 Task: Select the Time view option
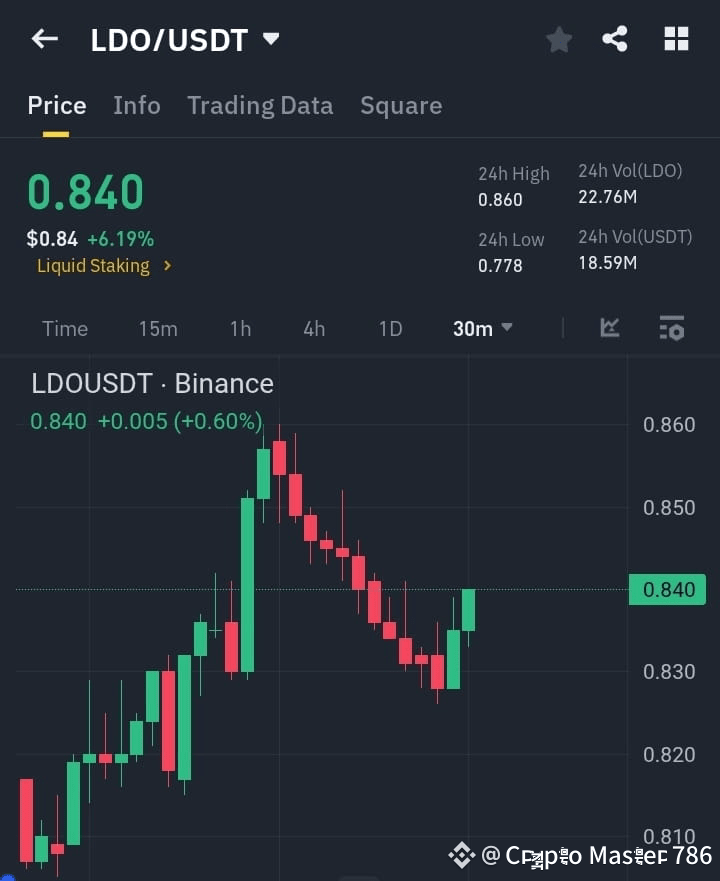tap(64, 328)
